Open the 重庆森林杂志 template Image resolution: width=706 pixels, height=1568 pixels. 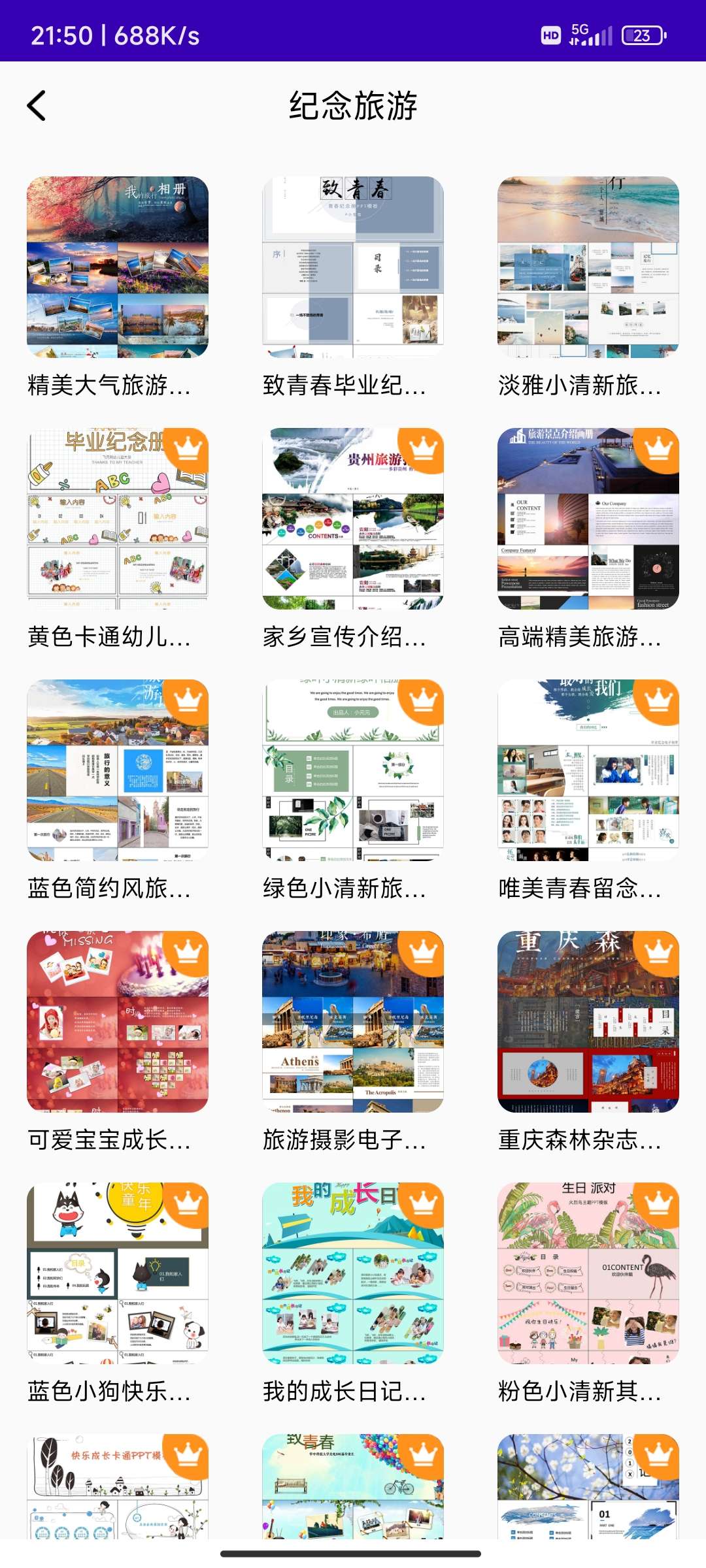click(588, 1022)
